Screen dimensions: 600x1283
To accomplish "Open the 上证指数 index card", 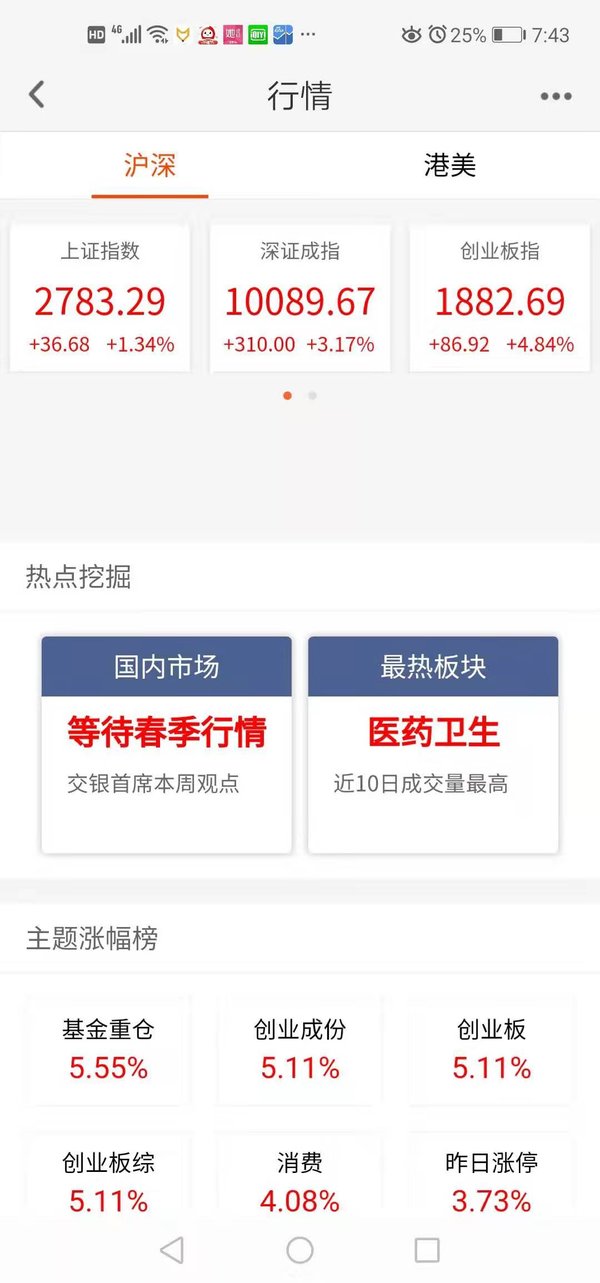I will (x=100, y=298).
